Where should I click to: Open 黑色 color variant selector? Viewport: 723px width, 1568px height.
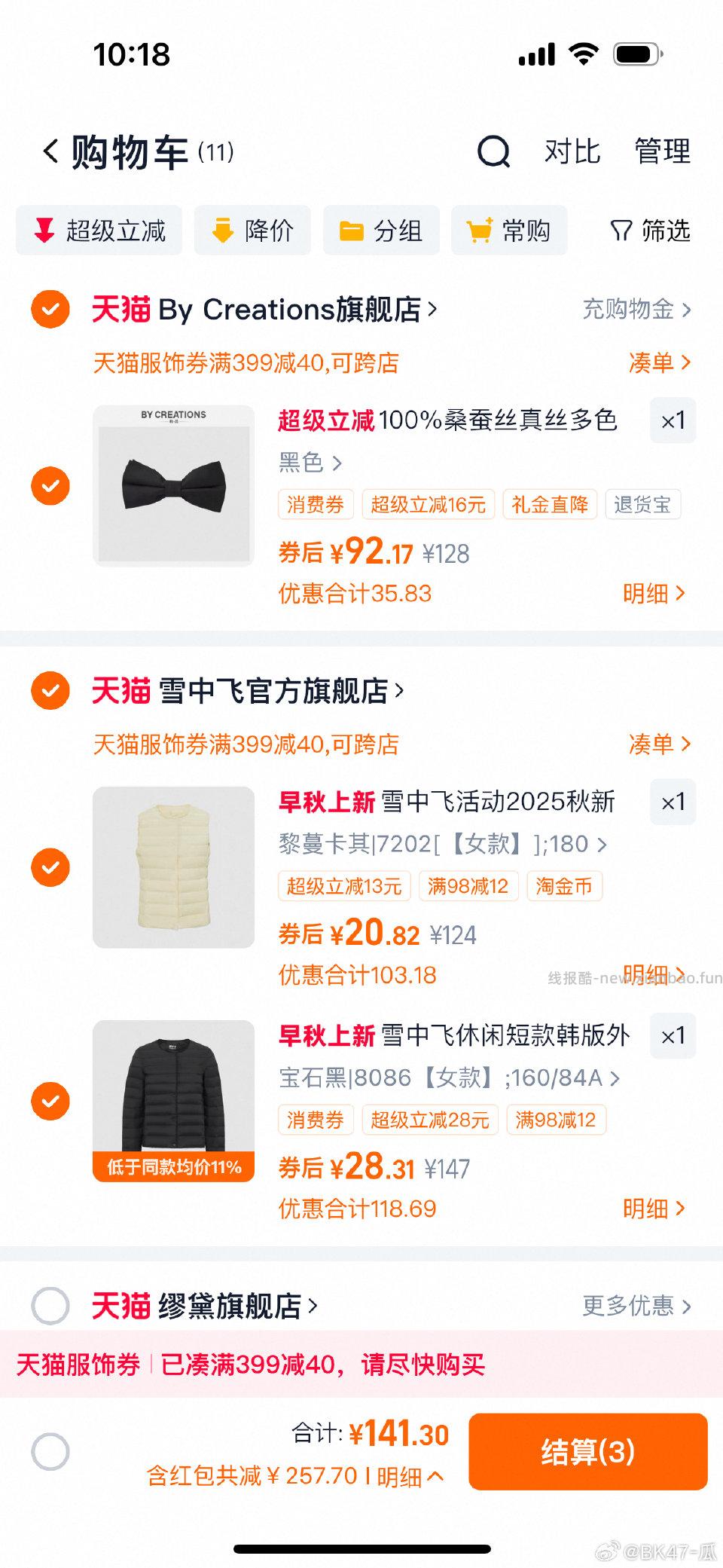[x=304, y=463]
